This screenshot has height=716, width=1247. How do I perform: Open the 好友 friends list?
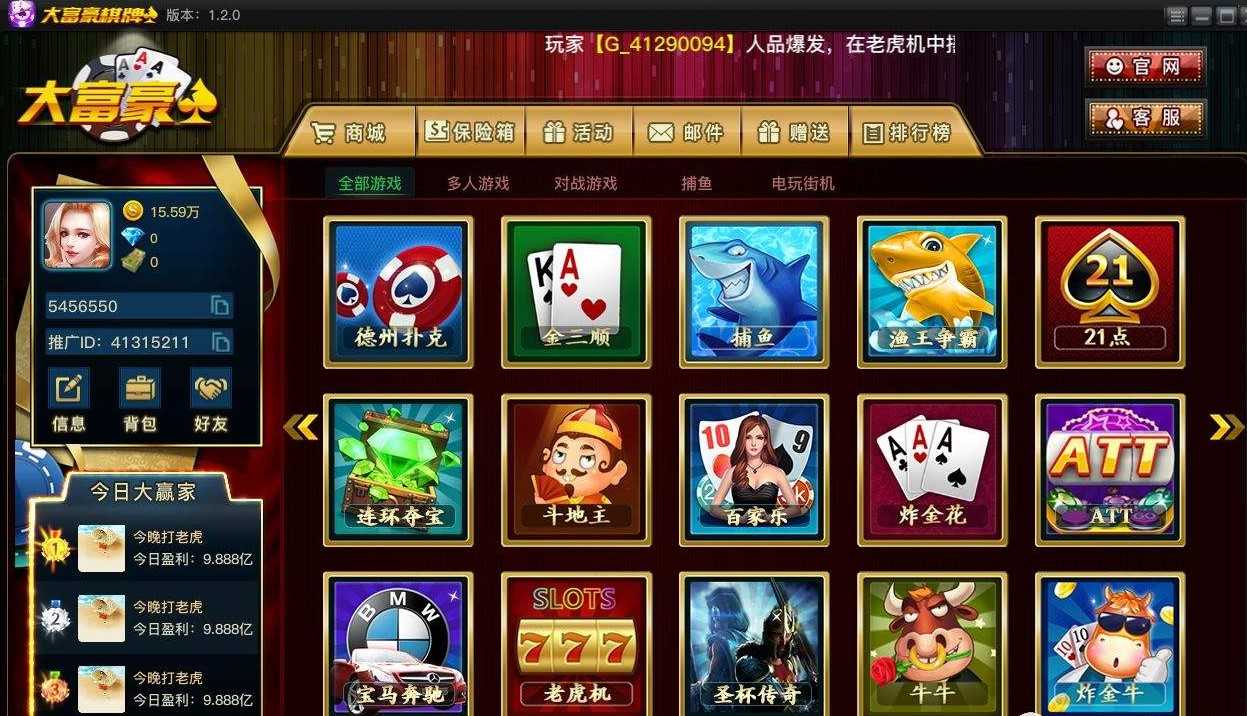pos(211,401)
